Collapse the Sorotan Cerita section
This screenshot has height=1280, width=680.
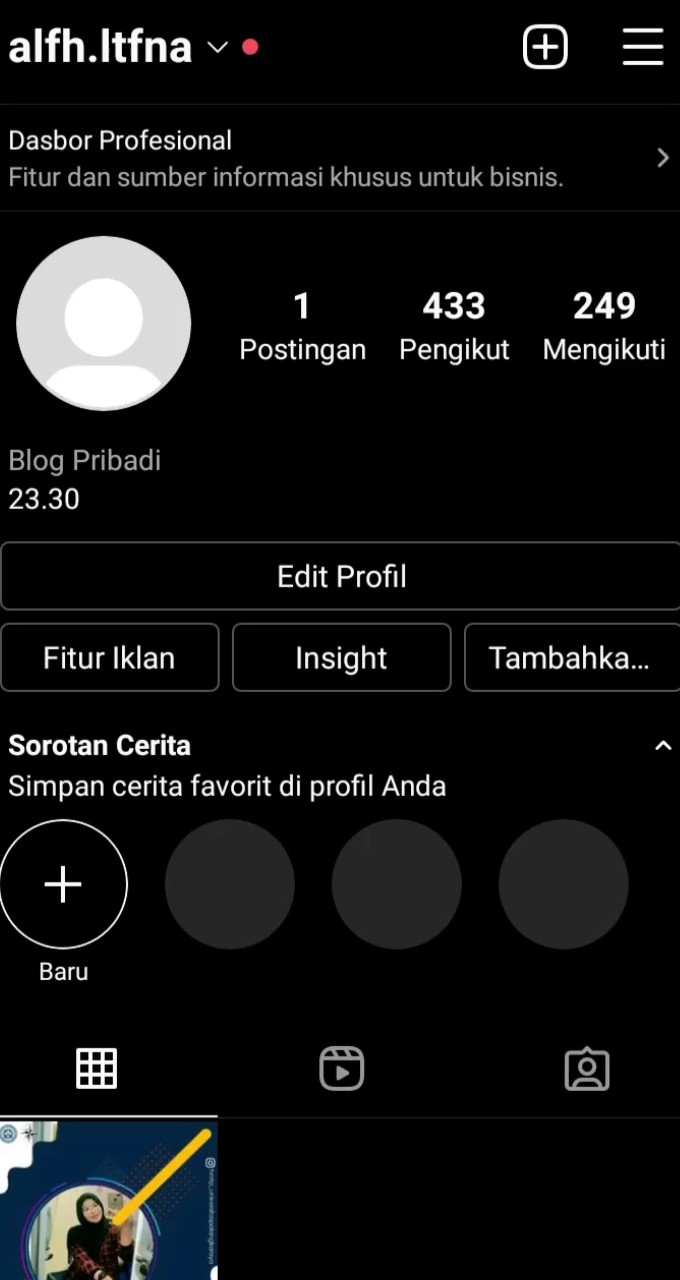pyautogui.click(x=662, y=746)
